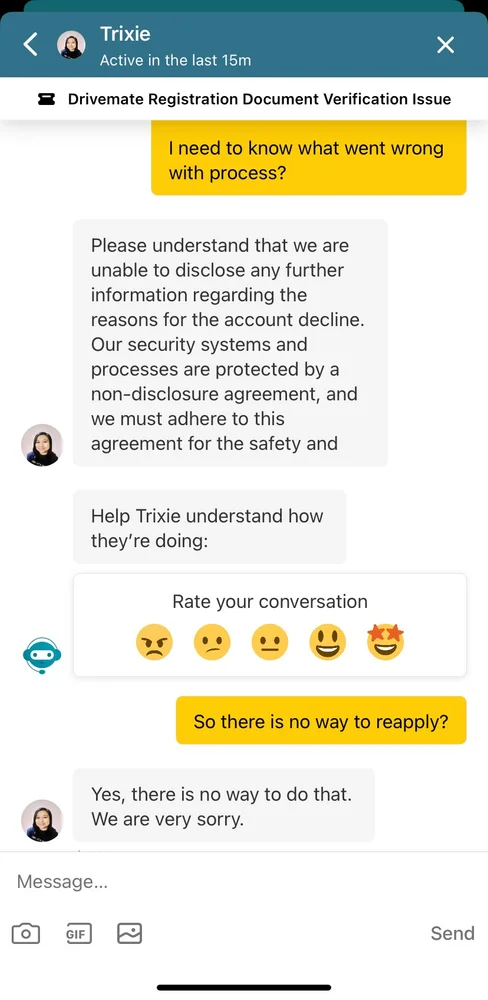
Task: Focus the Message input field
Action: click(244, 882)
